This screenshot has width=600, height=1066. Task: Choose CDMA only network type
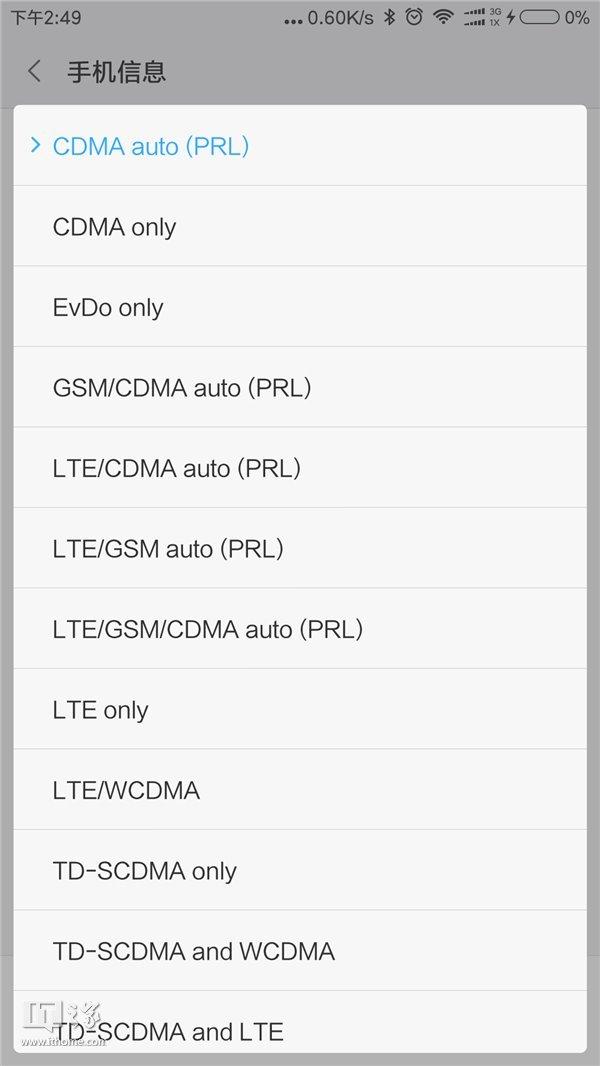click(x=114, y=227)
